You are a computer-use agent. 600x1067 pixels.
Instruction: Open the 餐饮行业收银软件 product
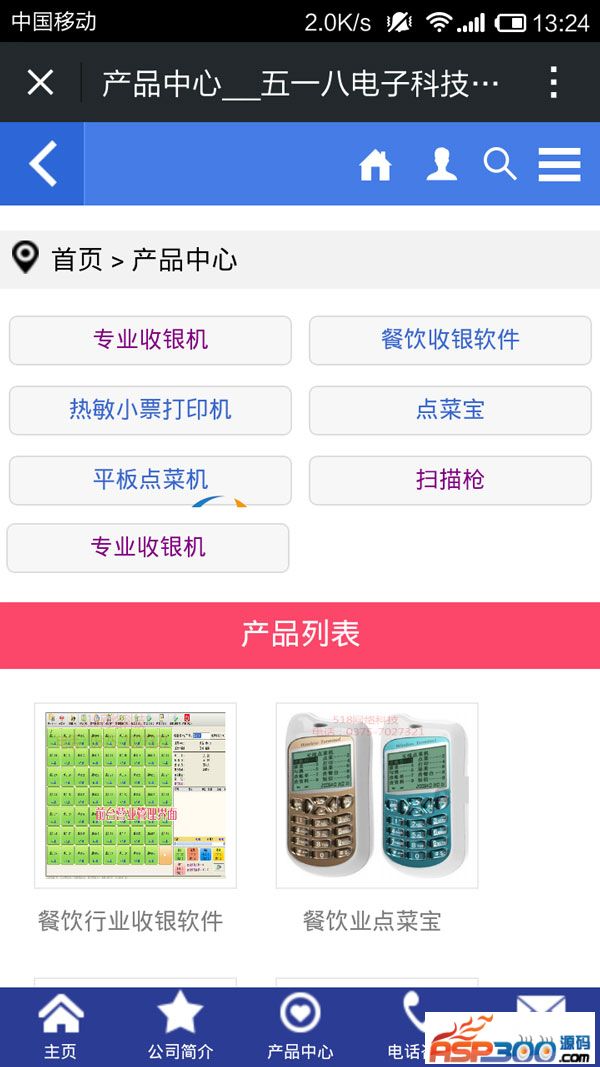point(135,795)
